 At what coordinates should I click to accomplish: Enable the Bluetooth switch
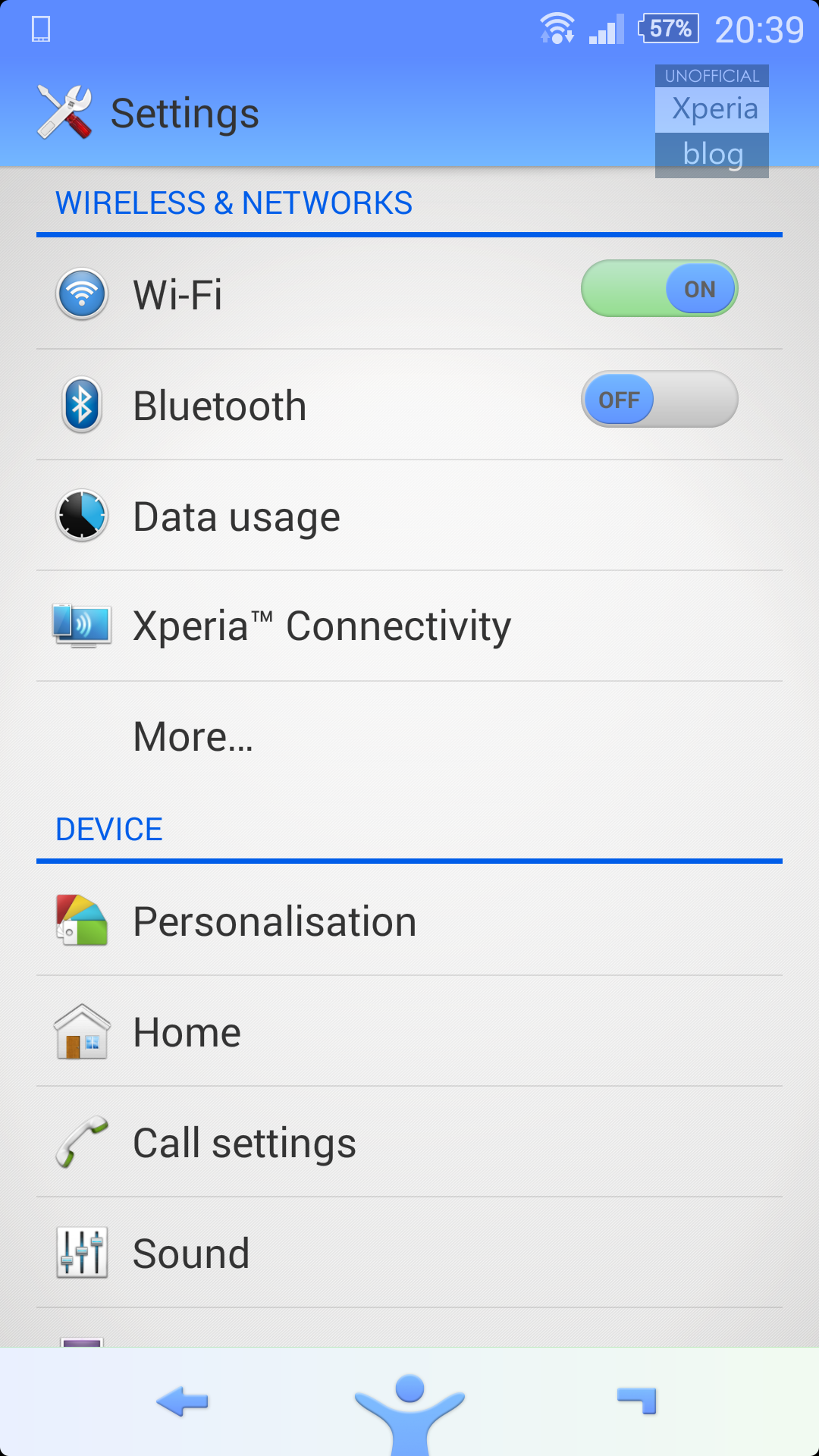pyautogui.click(x=659, y=400)
